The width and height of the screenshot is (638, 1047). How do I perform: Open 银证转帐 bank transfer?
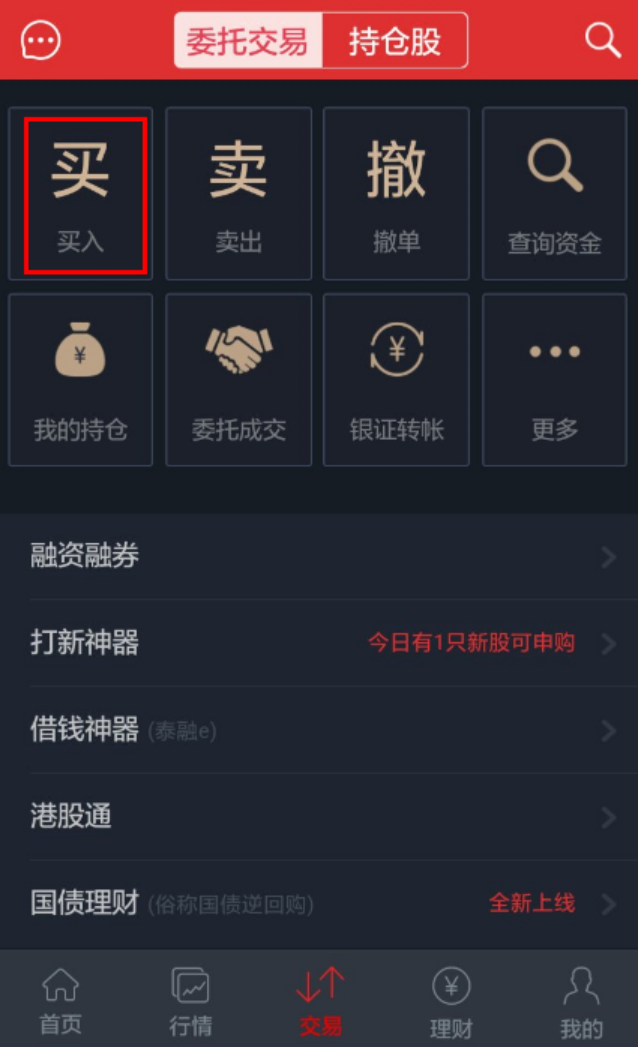(396, 380)
